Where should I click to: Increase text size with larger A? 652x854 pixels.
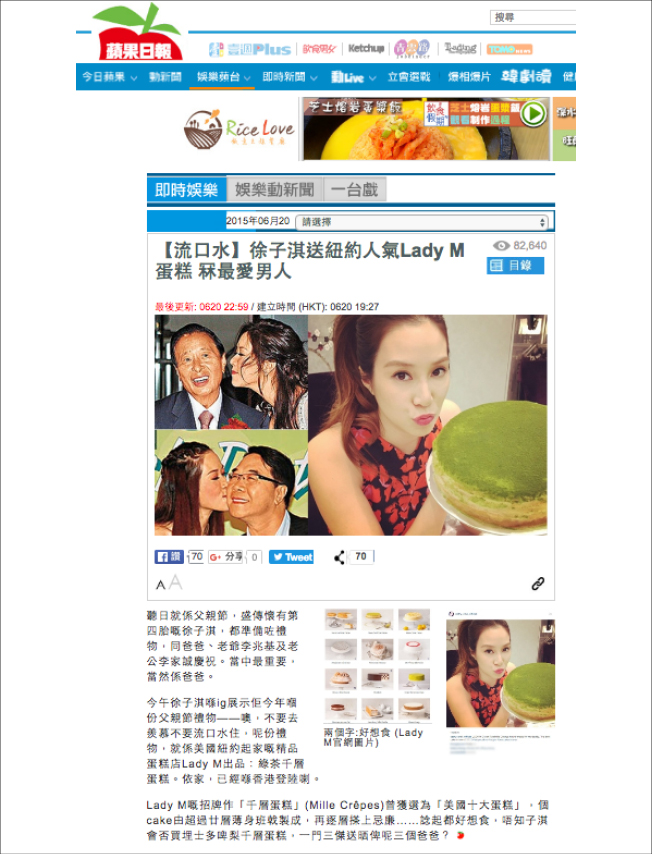tap(176, 582)
